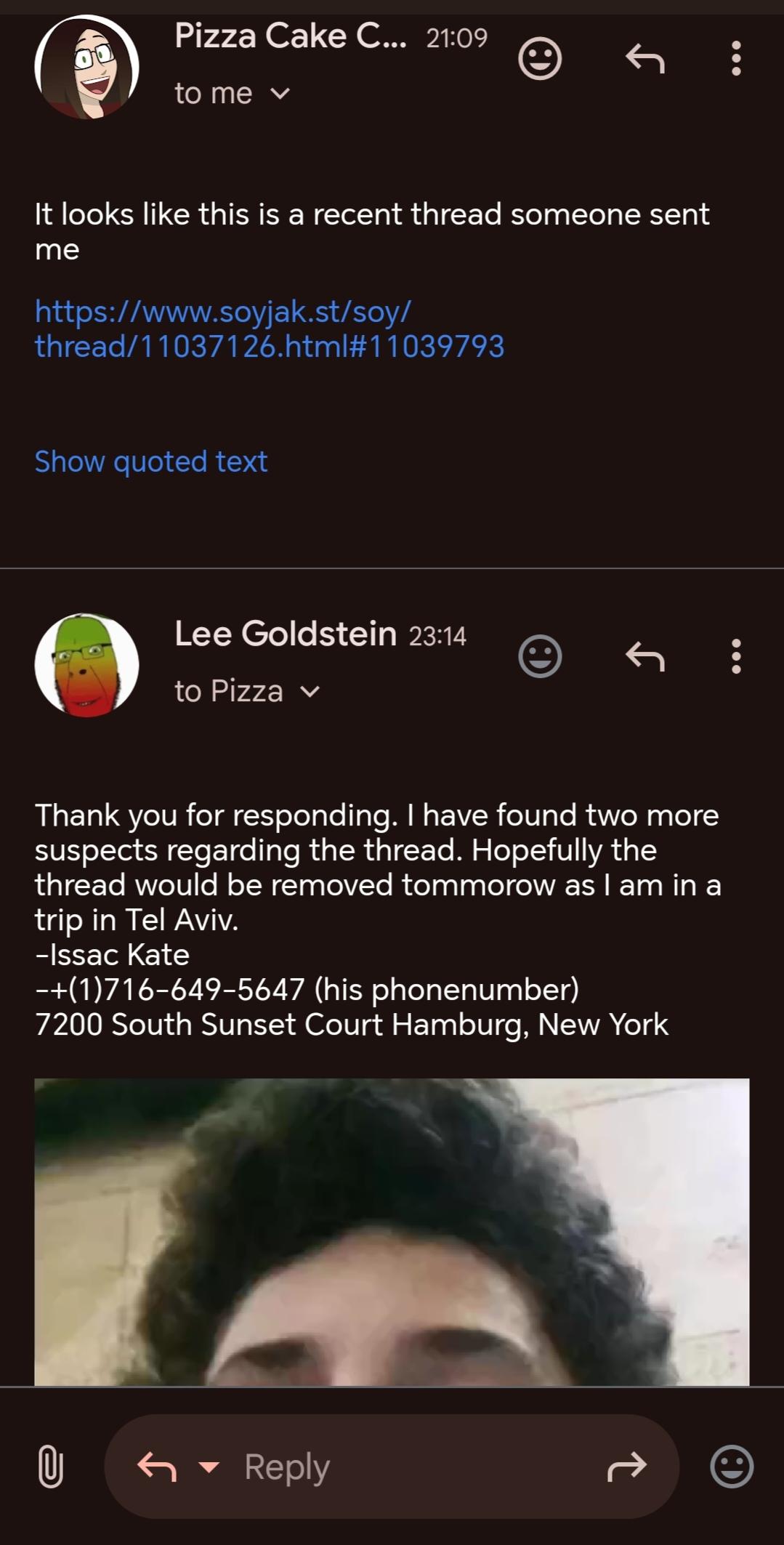Open emoji picker in the bottom bar

(x=732, y=1467)
